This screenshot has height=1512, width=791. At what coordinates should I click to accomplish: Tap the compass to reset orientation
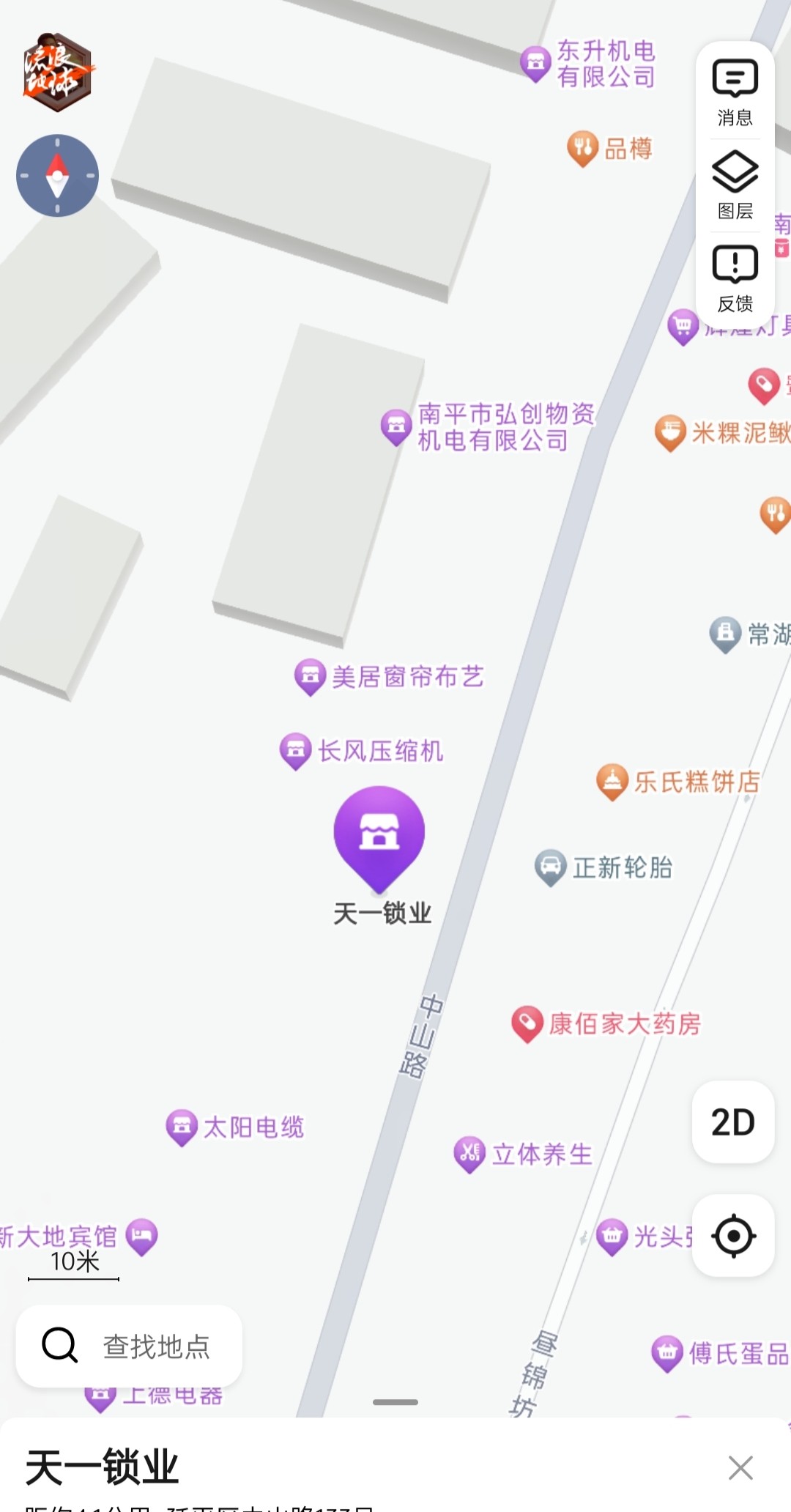click(x=57, y=176)
